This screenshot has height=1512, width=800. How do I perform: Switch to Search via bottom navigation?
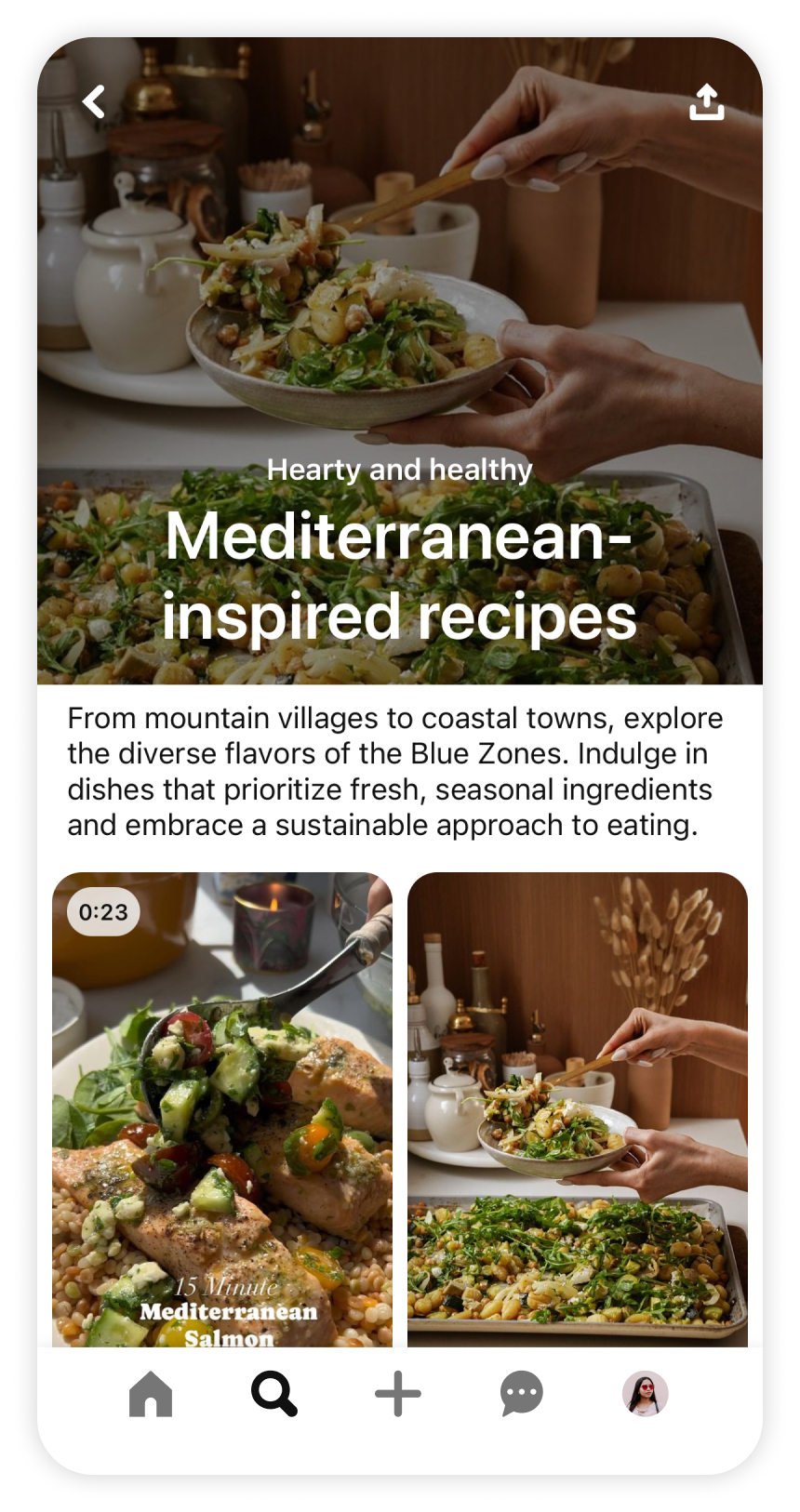[274, 1392]
